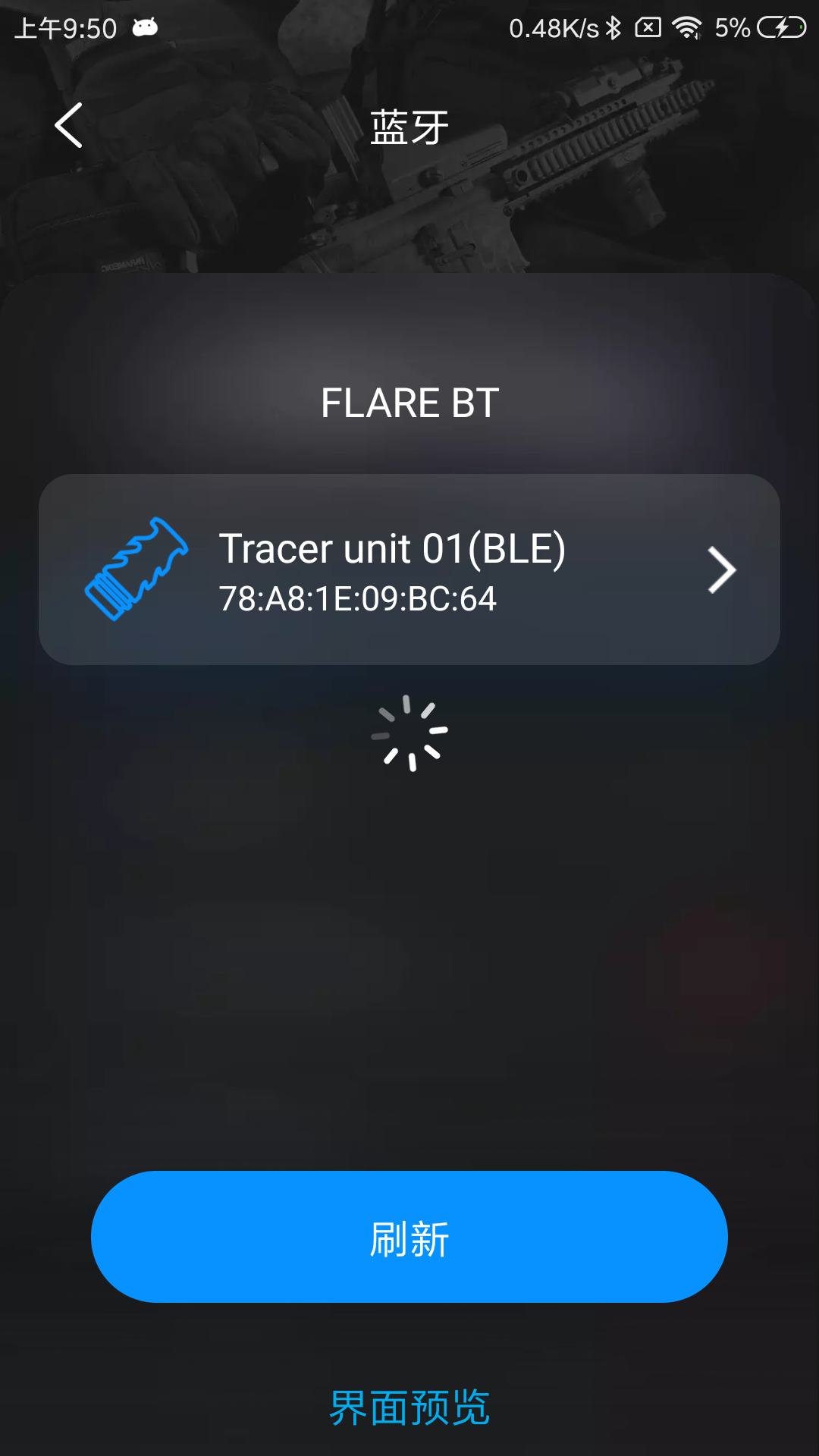
Task: Open the 界面预览 link
Action: (x=409, y=1408)
